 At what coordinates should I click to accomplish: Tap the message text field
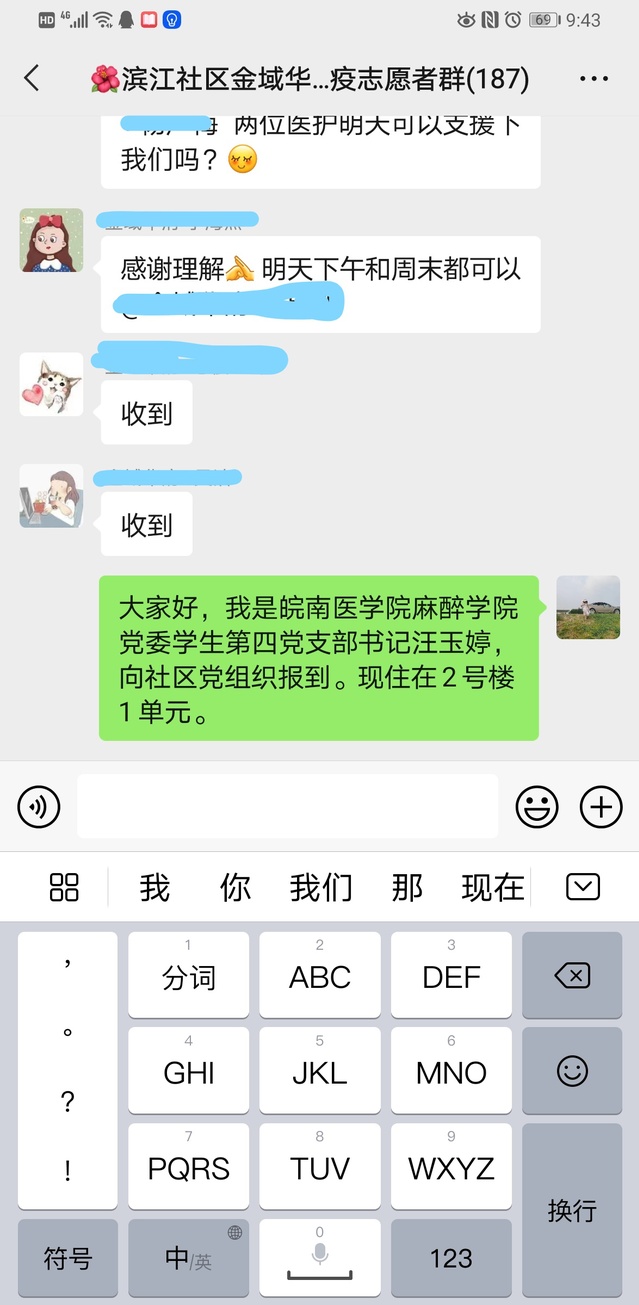coord(287,806)
